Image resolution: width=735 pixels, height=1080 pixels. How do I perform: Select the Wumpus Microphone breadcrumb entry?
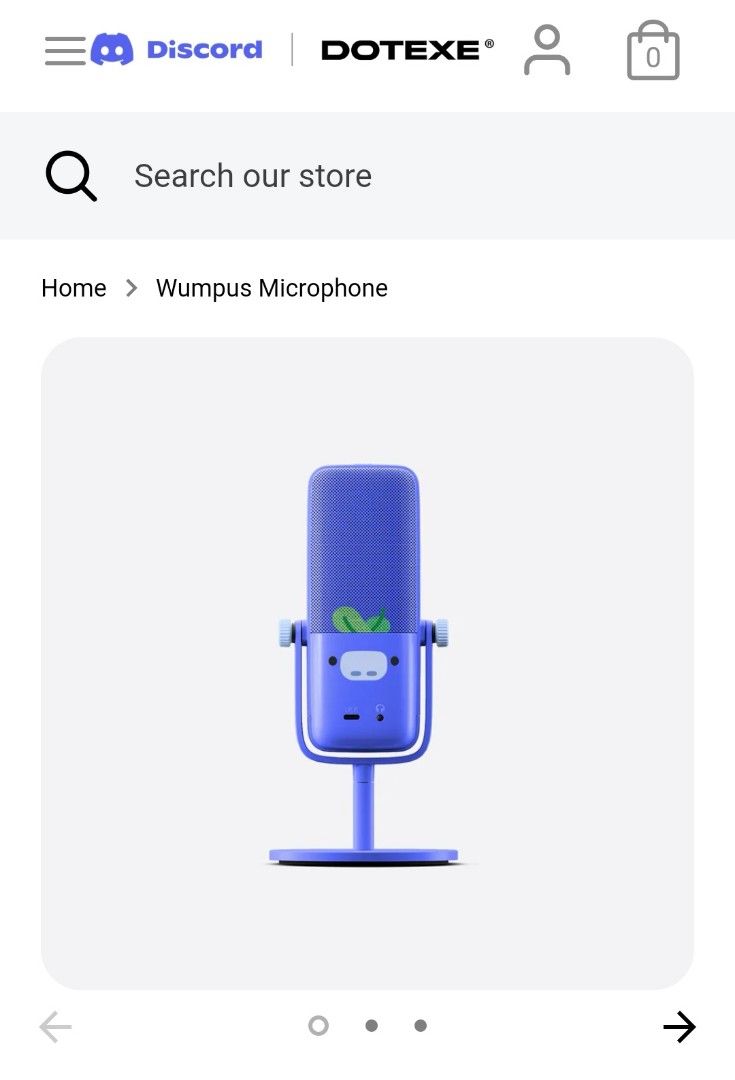pyautogui.click(x=271, y=288)
